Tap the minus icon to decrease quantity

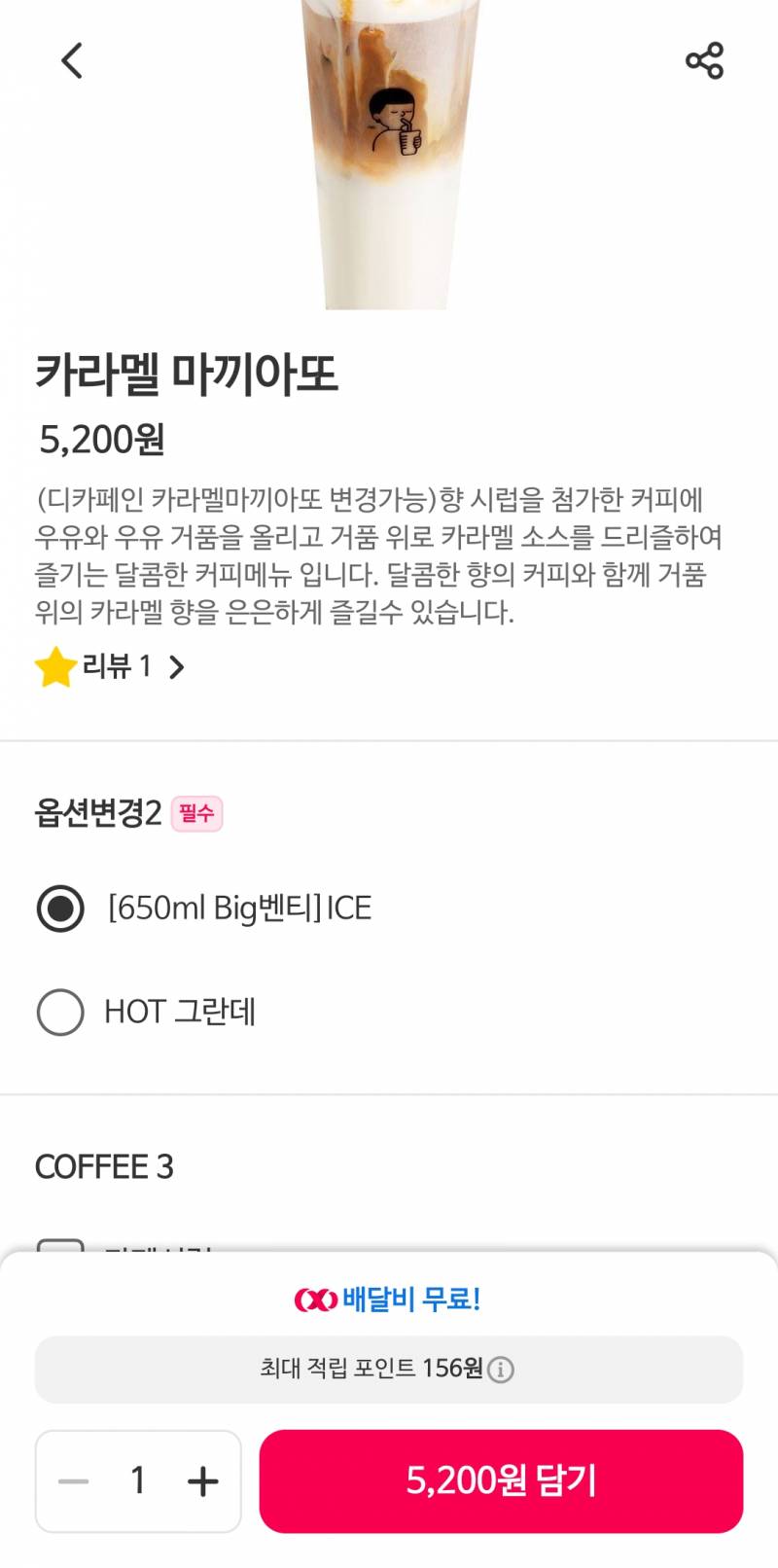click(x=71, y=1480)
